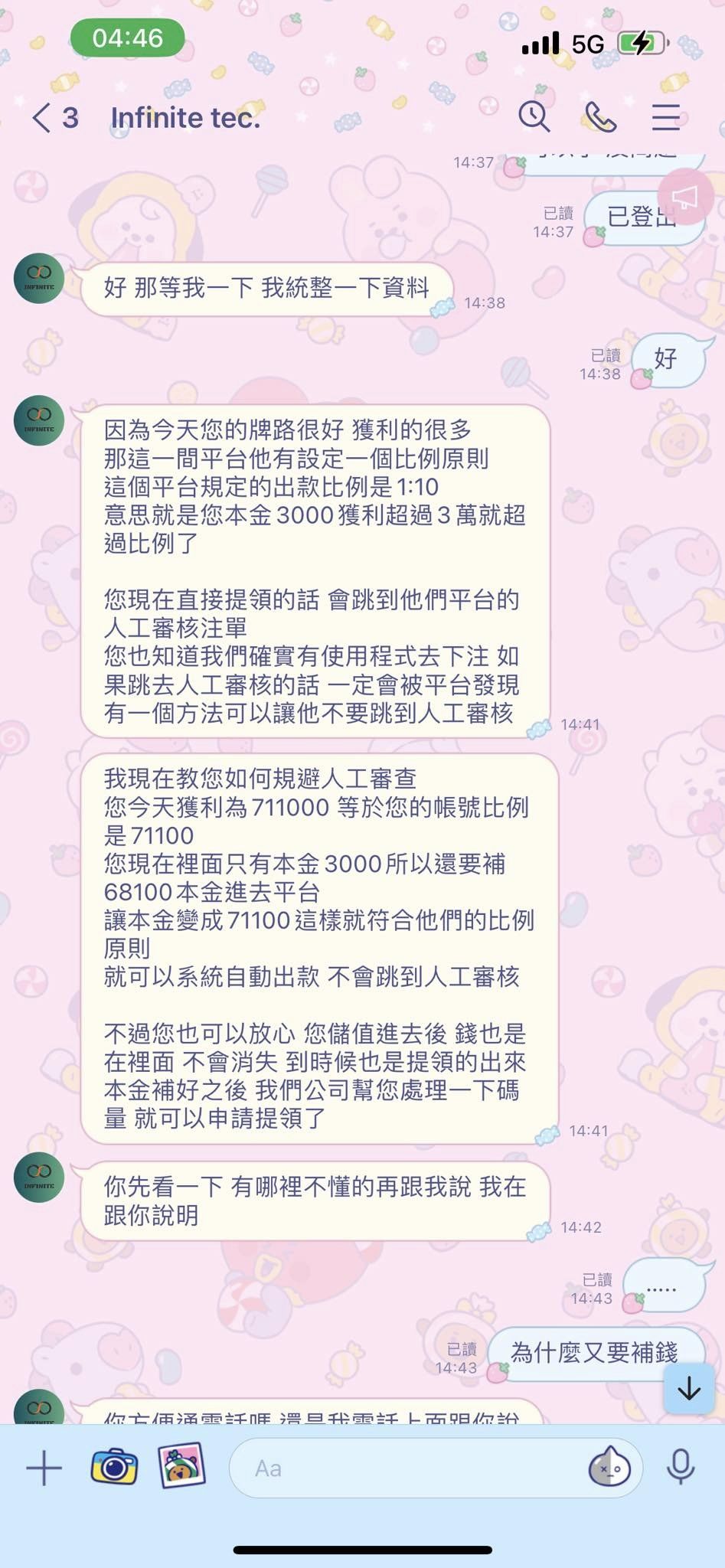Go back to the chat list
Viewport: 725px width, 1568px height.
pyautogui.click(x=43, y=118)
